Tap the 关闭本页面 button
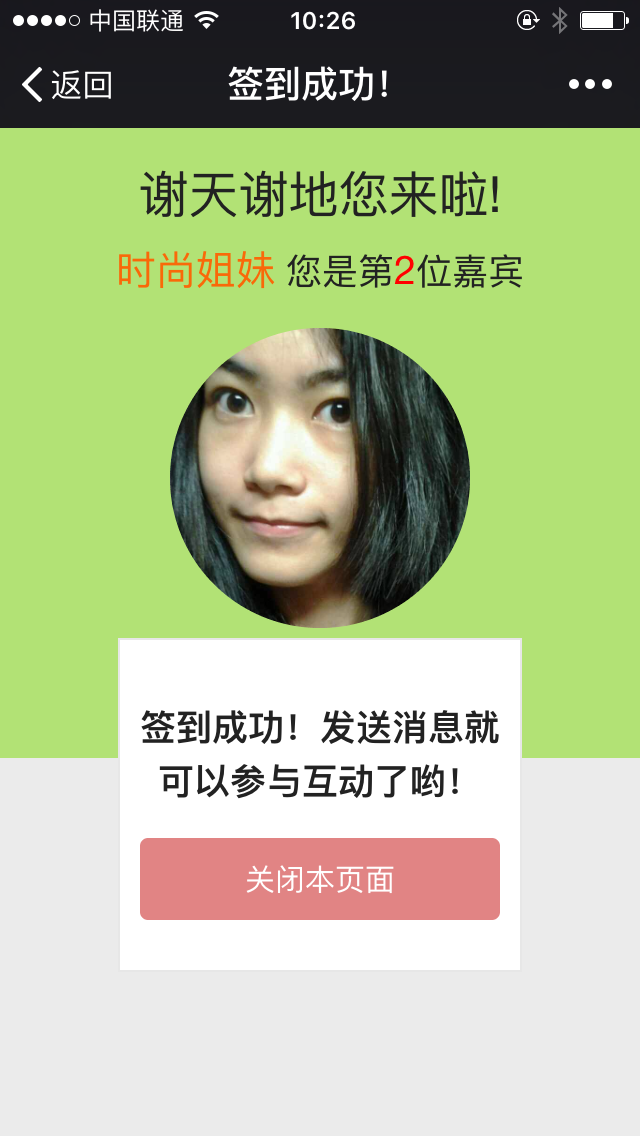 (320, 879)
